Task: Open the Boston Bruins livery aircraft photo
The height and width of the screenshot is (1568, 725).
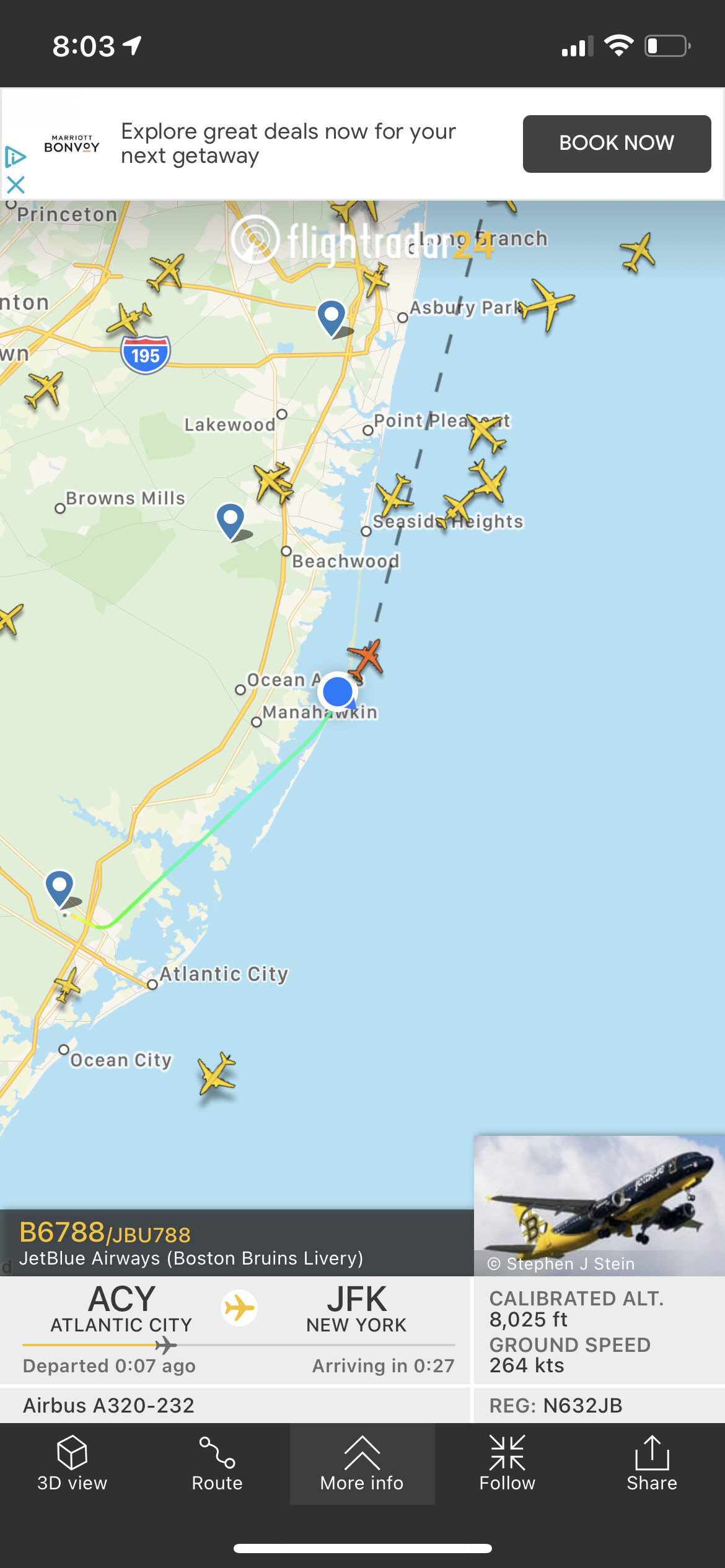Action: [599, 1204]
